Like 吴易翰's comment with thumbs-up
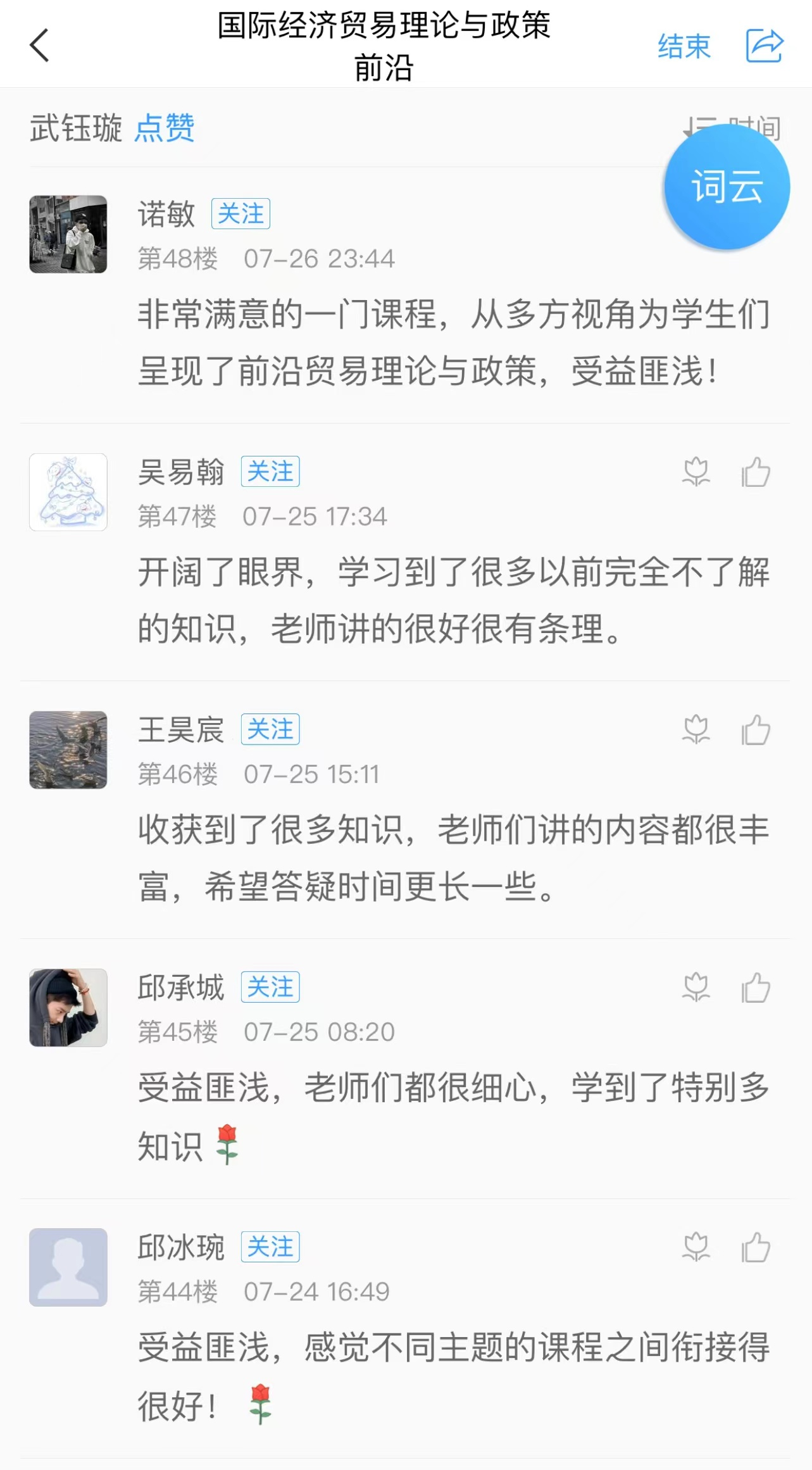812x1470 pixels. [x=756, y=472]
